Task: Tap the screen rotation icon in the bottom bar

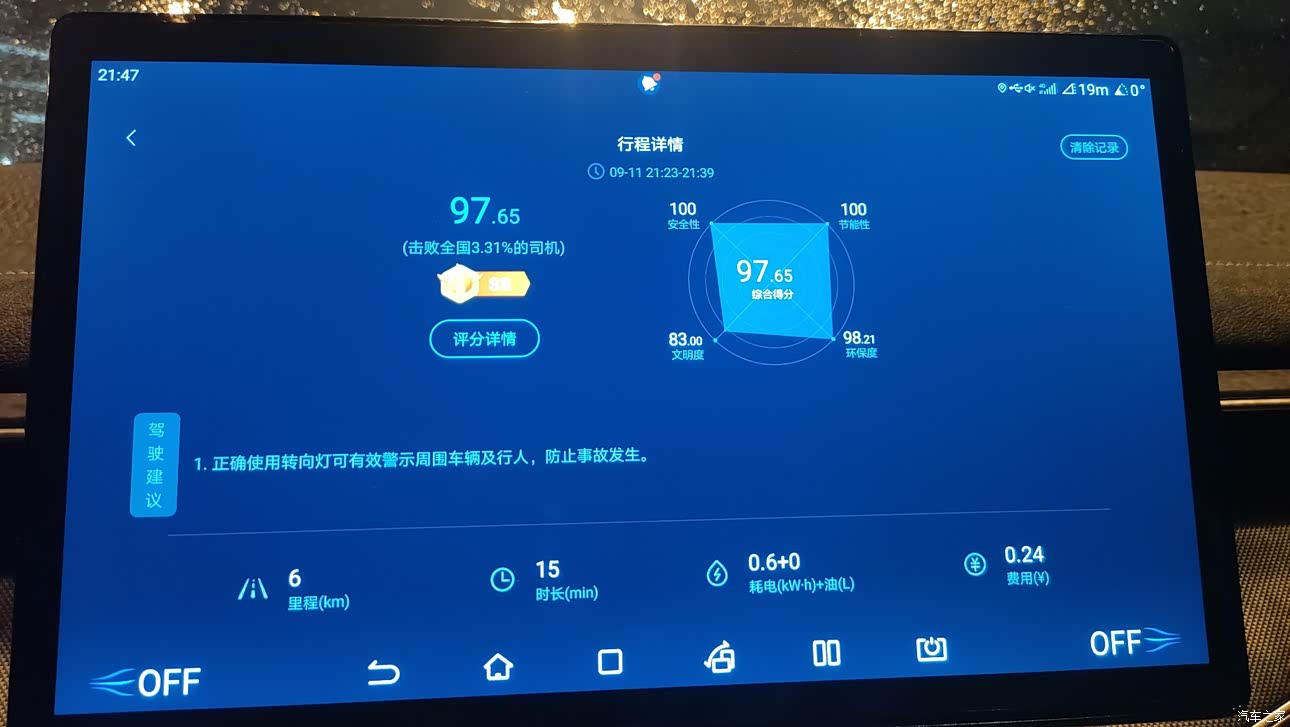Action: click(x=720, y=657)
